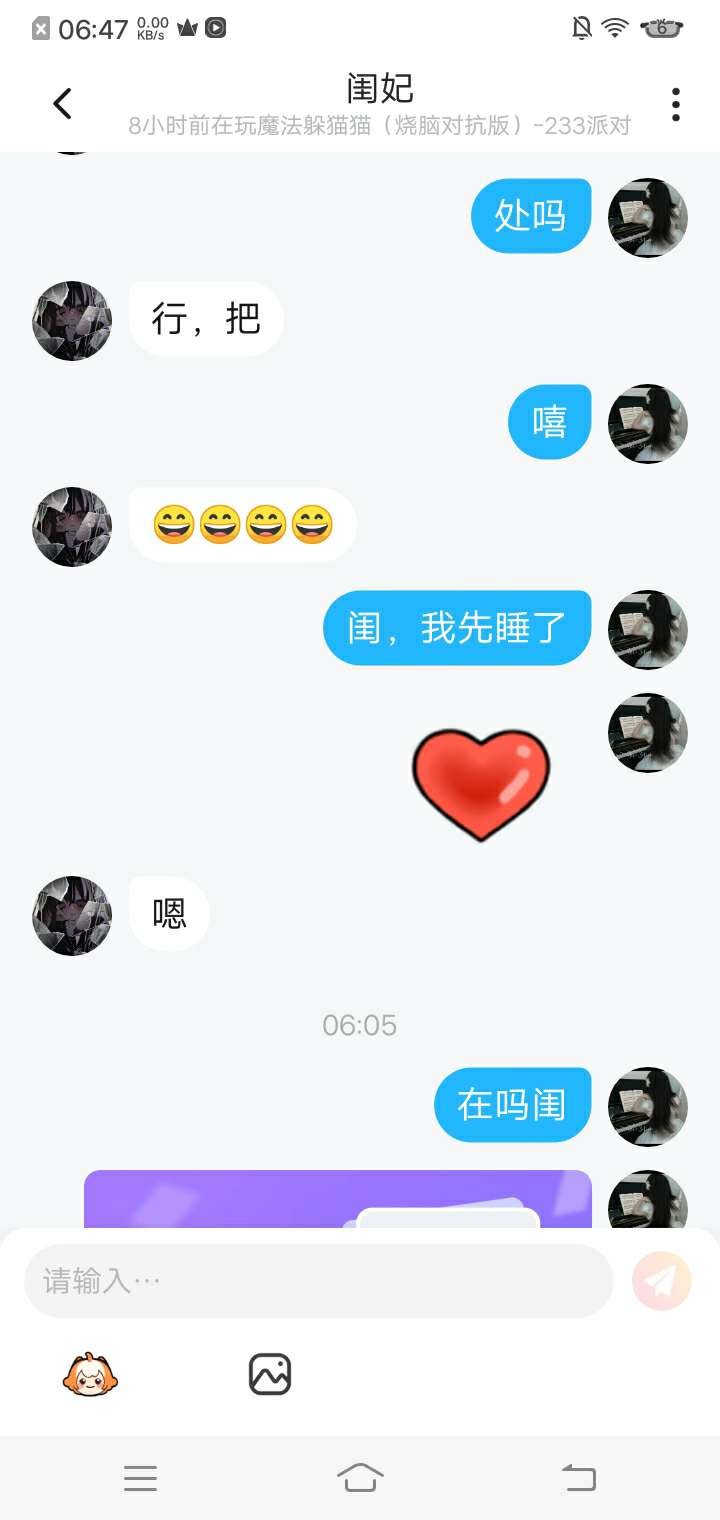Viewport: 720px width, 1520px height.
Task: Send the message with the paper plane
Action: [662, 1281]
